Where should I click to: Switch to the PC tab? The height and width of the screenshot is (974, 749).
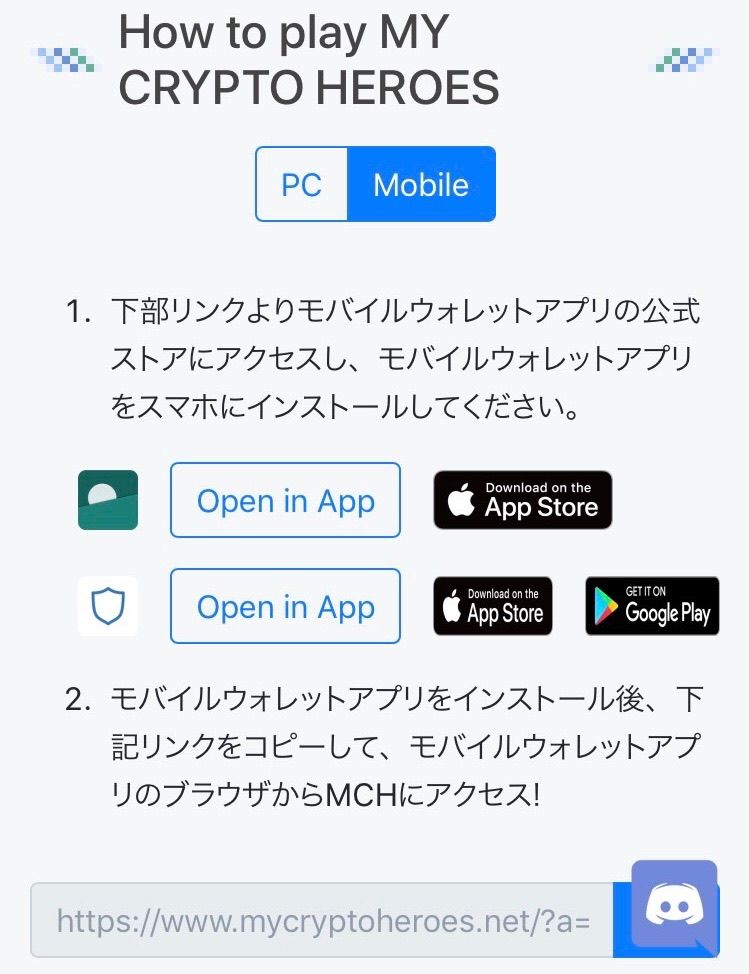click(301, 184)
